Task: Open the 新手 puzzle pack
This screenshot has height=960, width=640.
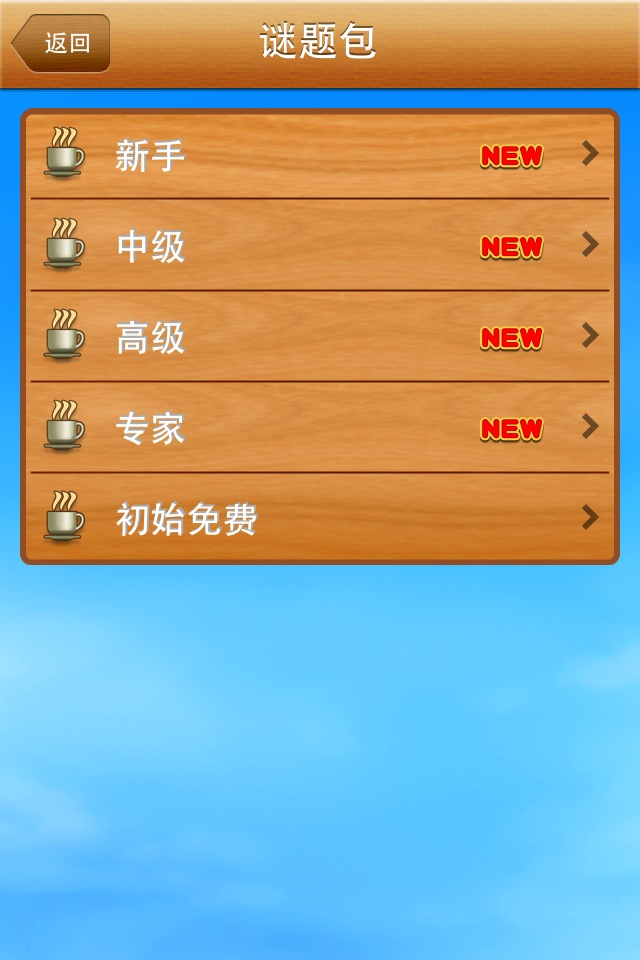Action: pos(320,155)
